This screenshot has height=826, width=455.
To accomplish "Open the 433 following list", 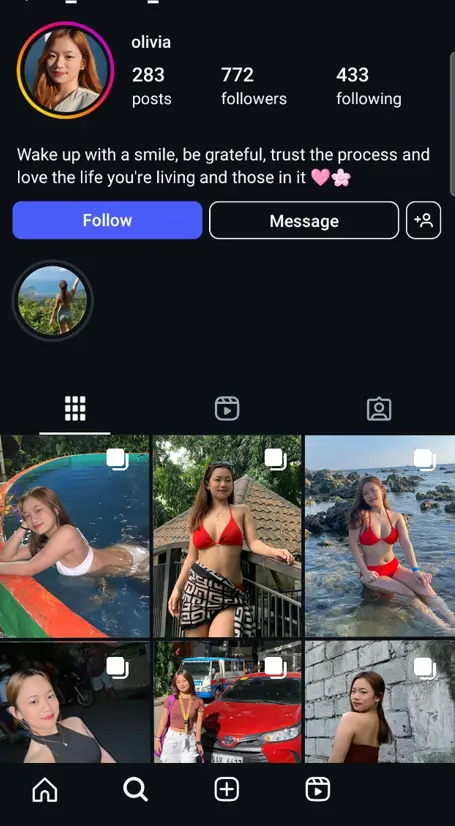I will [369, 86].
